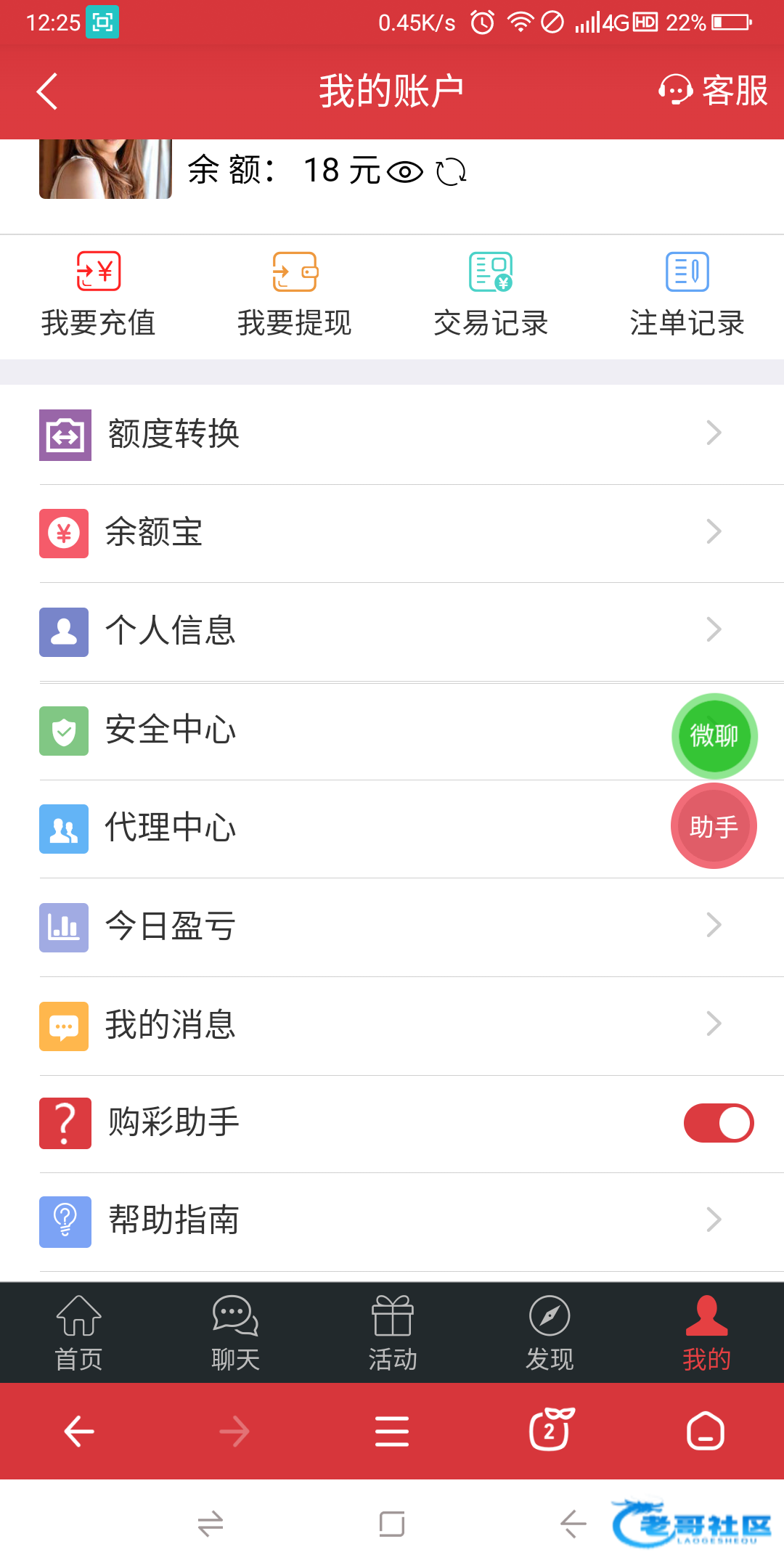Hide balance with the eye icon
The height and width of the screenshot is (1568, 784).
[x=405, y=172]
